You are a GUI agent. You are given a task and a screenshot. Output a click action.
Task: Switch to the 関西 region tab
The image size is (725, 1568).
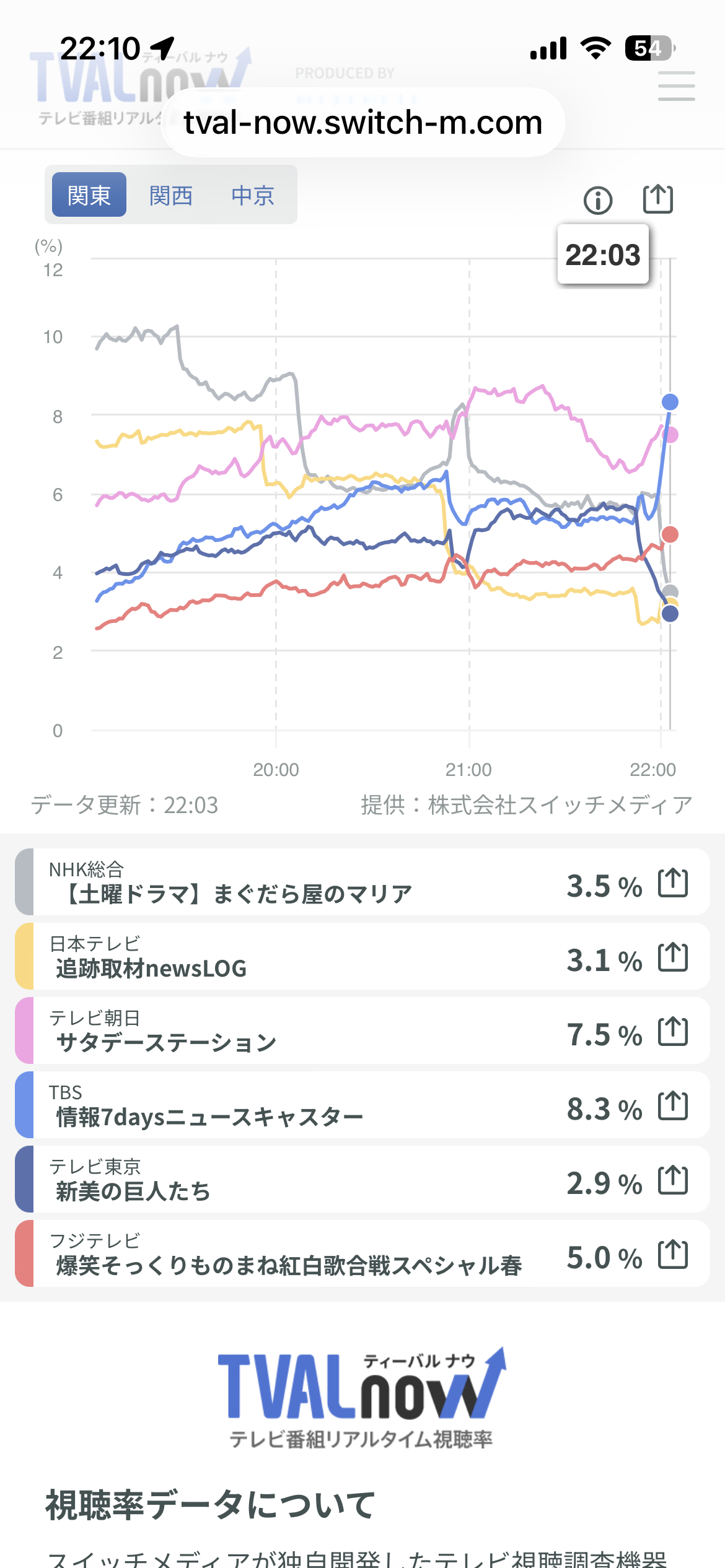pos(171,195)
